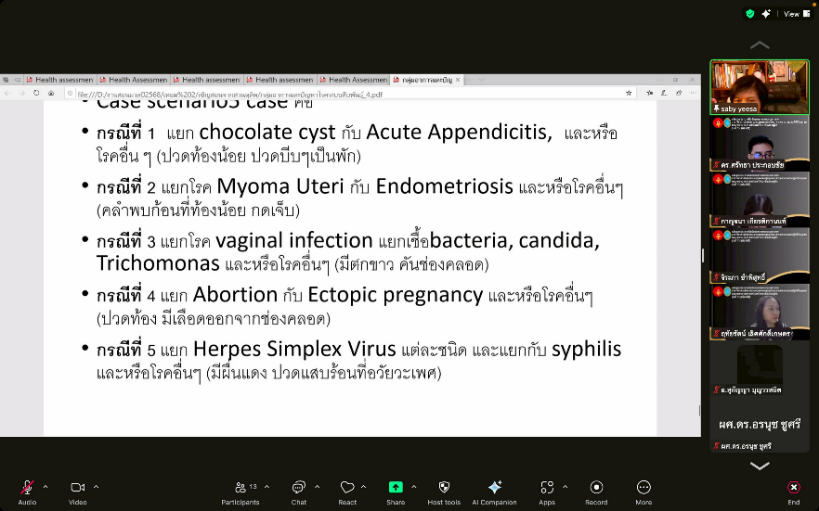Start the meeting Record
The width and height of the screenshot is (819, 511).
coord(596,488)
